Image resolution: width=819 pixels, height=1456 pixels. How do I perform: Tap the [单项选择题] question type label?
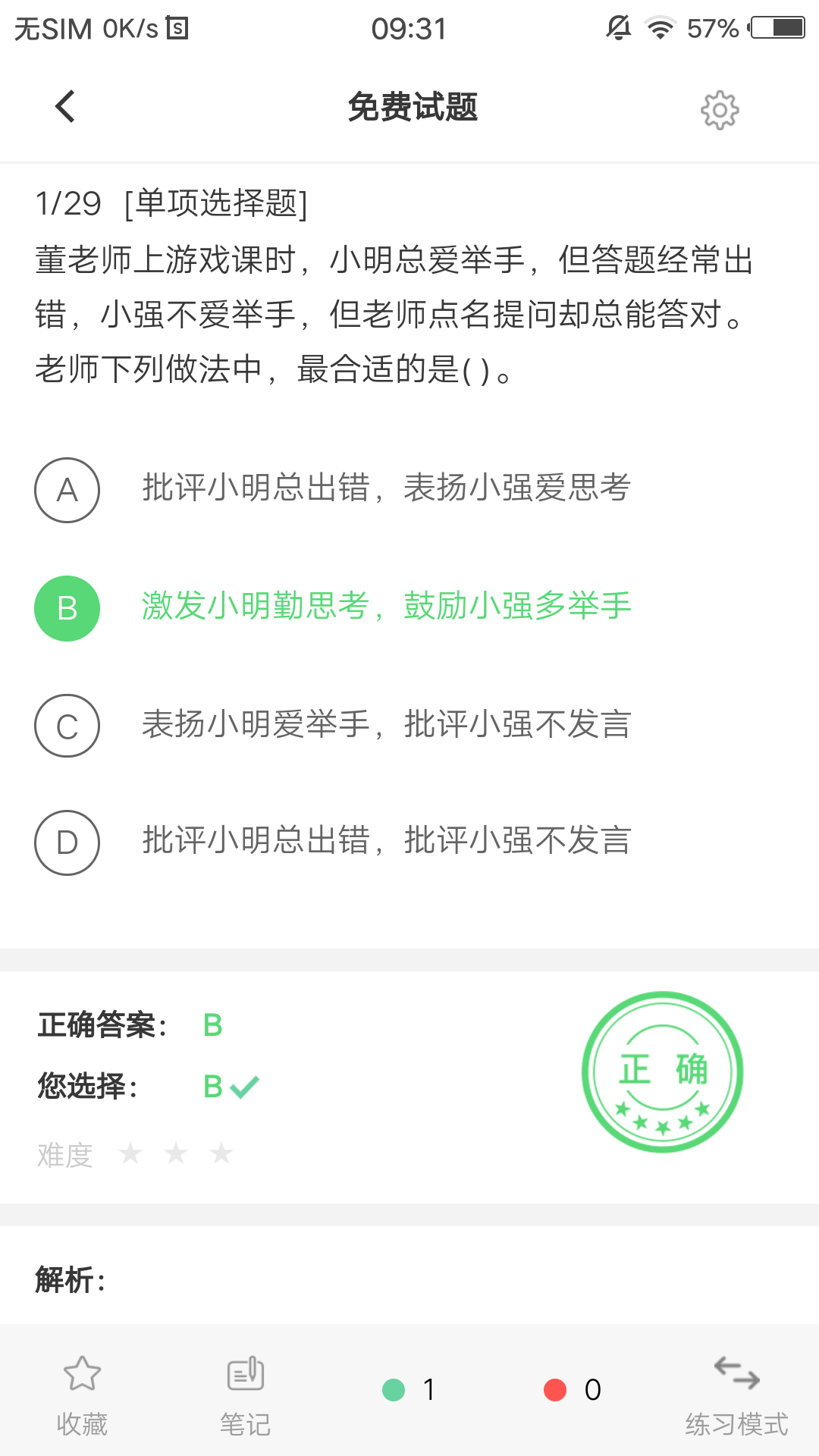click(215, 203)
